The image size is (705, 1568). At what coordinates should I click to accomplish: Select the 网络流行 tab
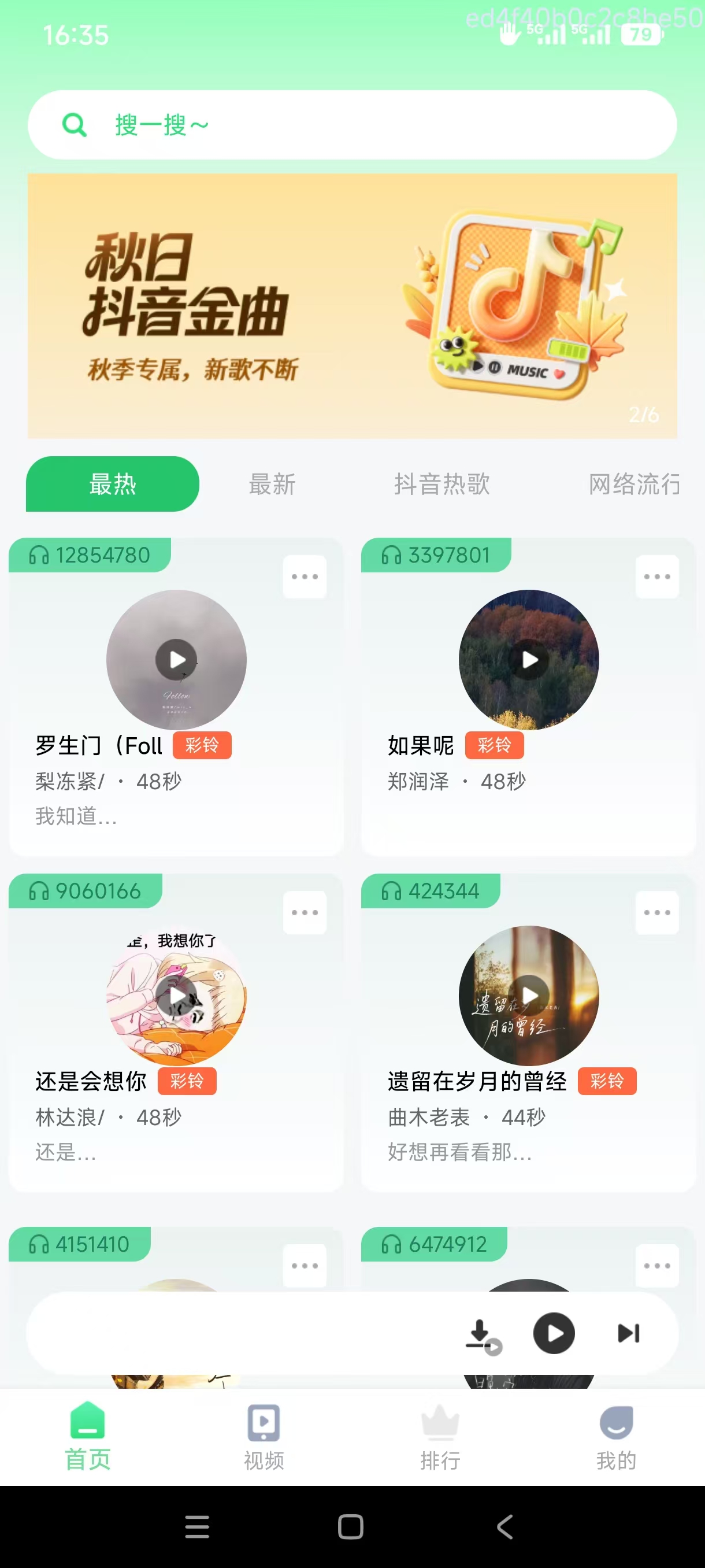tap(634, 485)
